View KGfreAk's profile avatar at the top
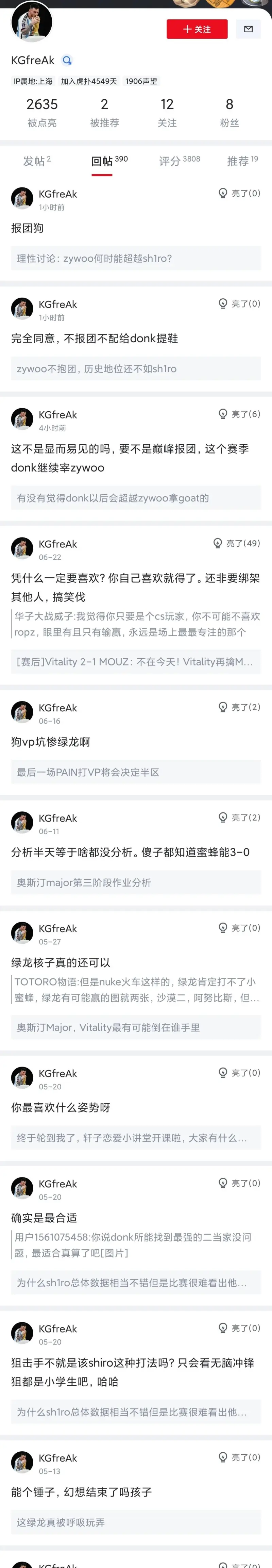Viewport: 272px width, 1568px height. (32, 21)
